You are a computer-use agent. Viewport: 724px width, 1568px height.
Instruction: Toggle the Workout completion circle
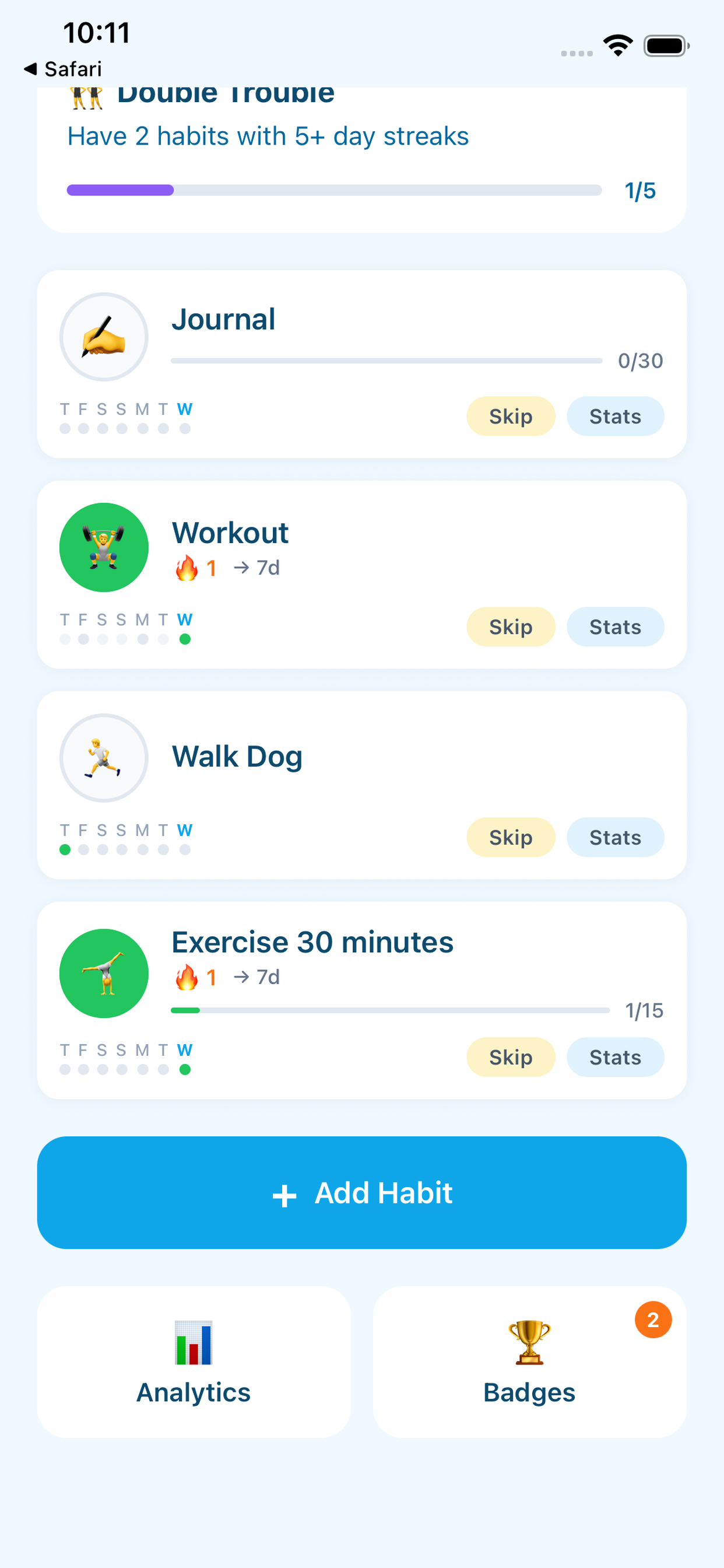[103, 547]
